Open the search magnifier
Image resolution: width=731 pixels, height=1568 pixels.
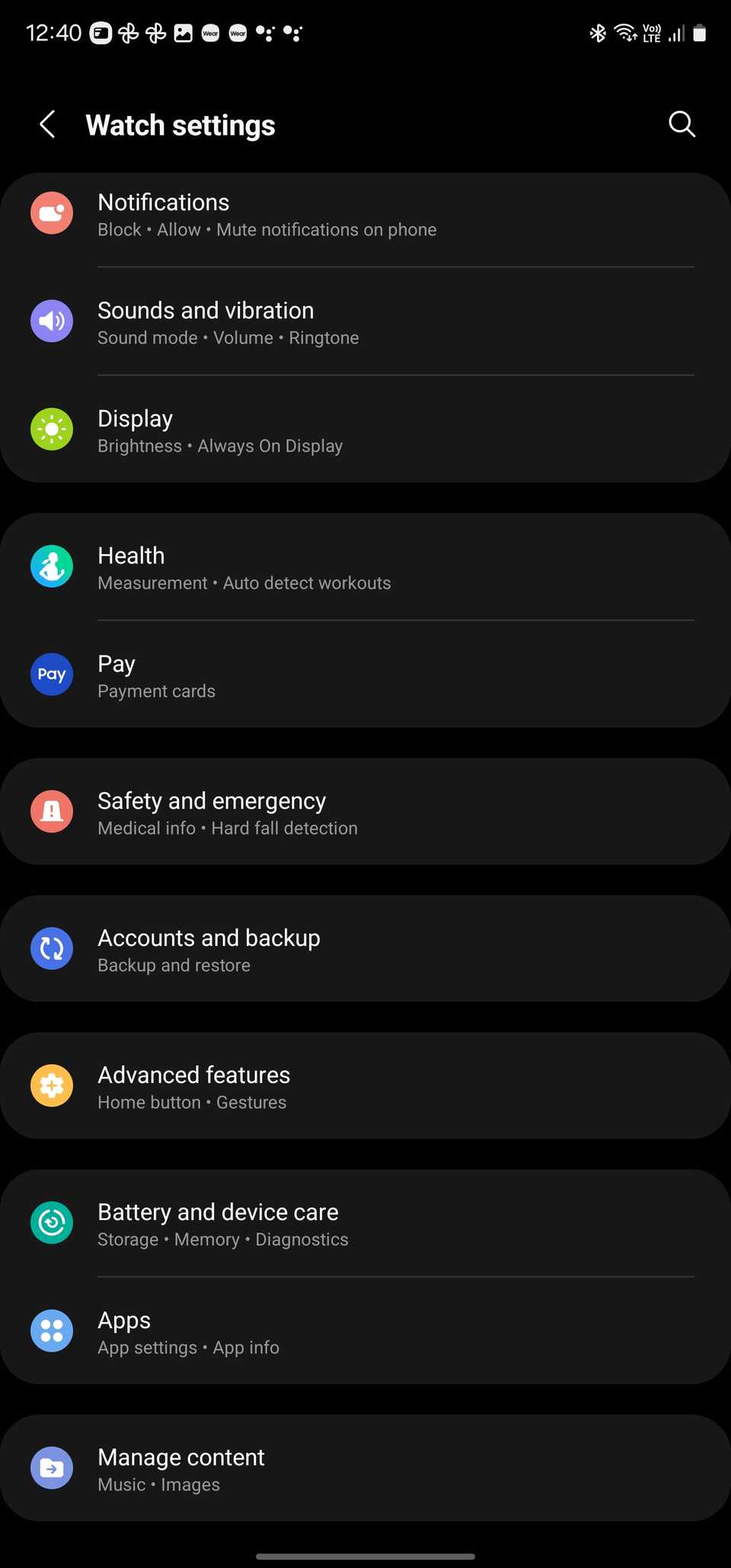pyautogui.click(x=682, y=124)
